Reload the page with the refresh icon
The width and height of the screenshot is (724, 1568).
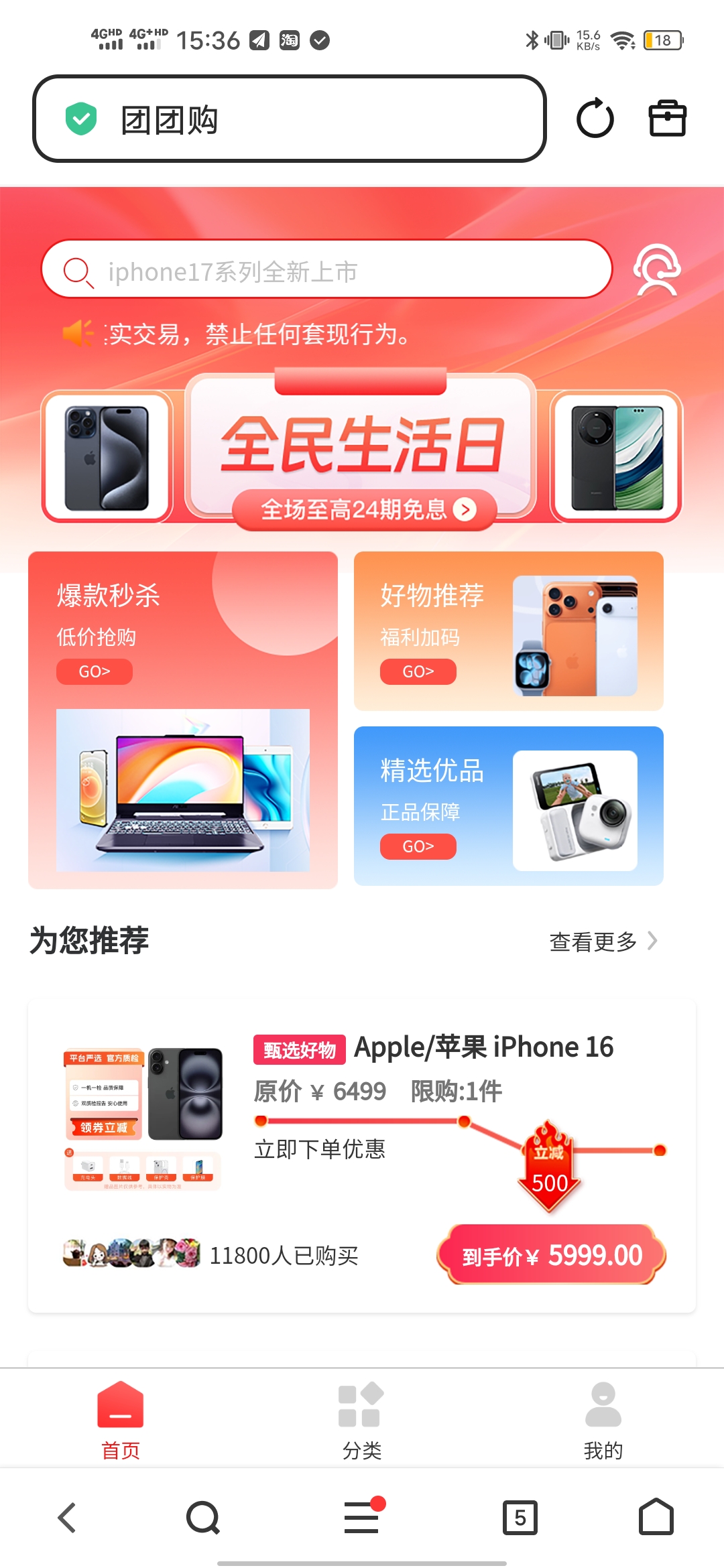(595, 119)
